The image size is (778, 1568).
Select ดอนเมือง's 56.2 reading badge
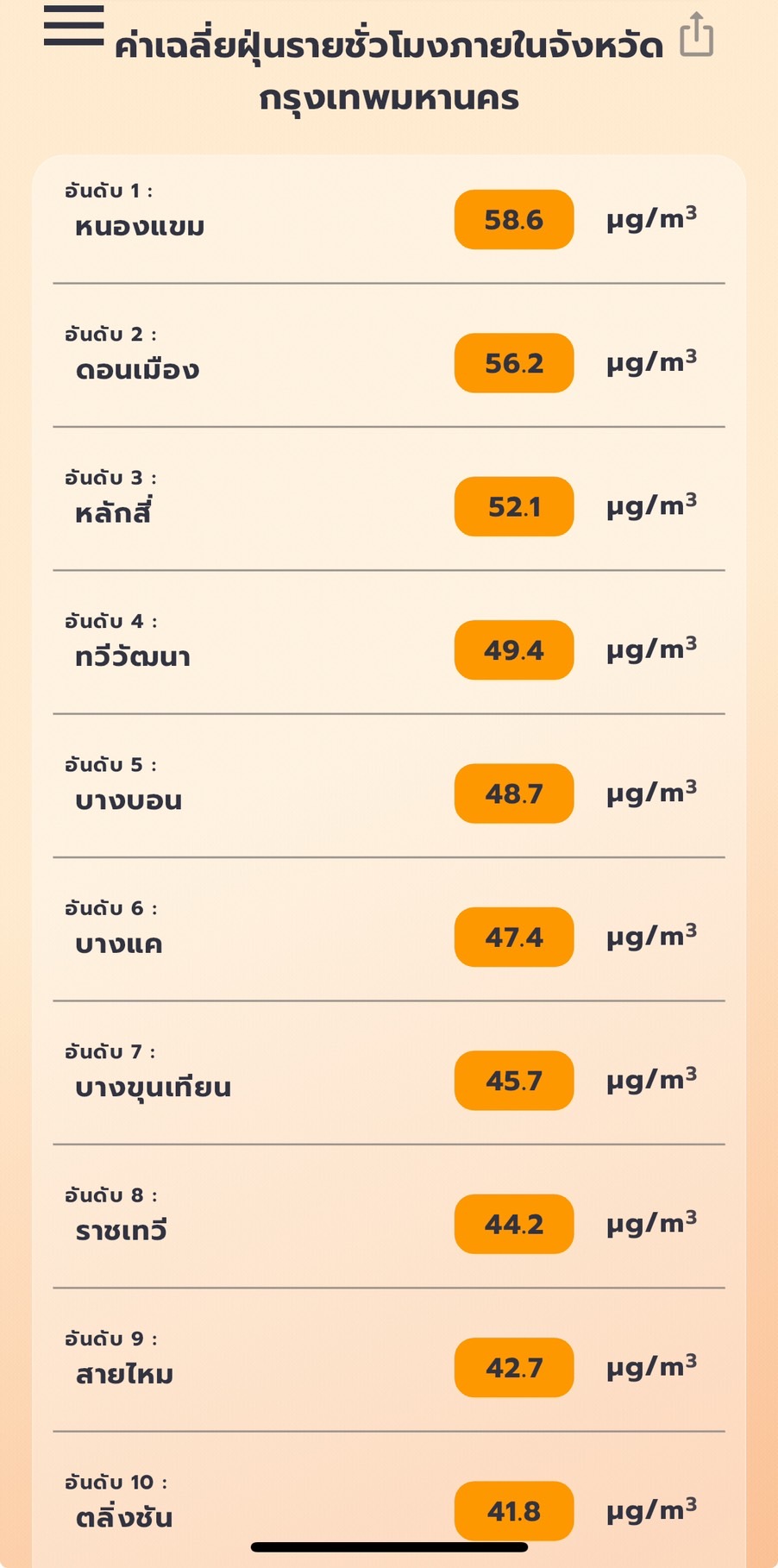tap(512, 363)
